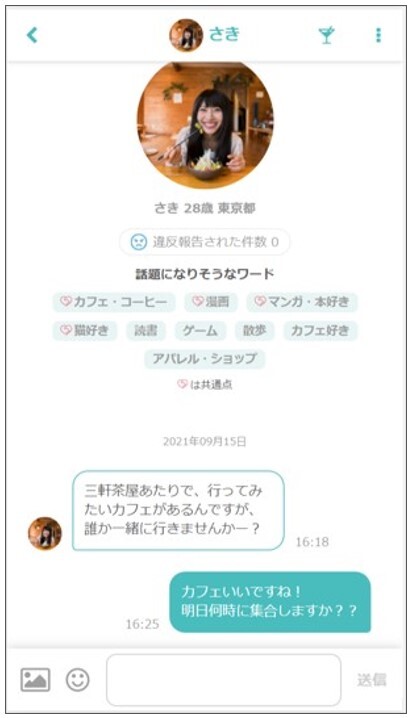Image resolution: width=412 pixels, height=718 pixels.
Task: Open さき's profile from header avatar
Action: coord(186,35)
